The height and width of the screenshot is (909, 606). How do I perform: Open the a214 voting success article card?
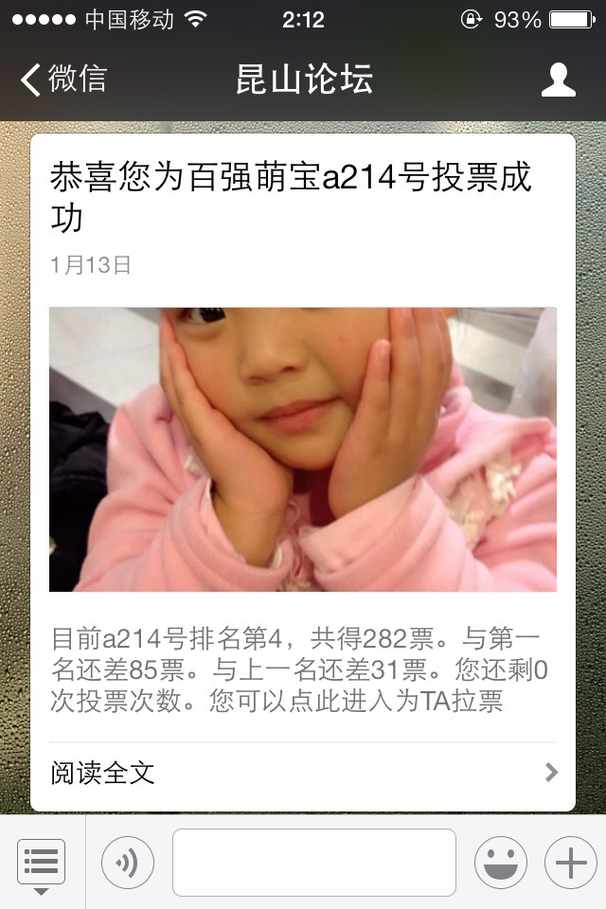[302, 448]
